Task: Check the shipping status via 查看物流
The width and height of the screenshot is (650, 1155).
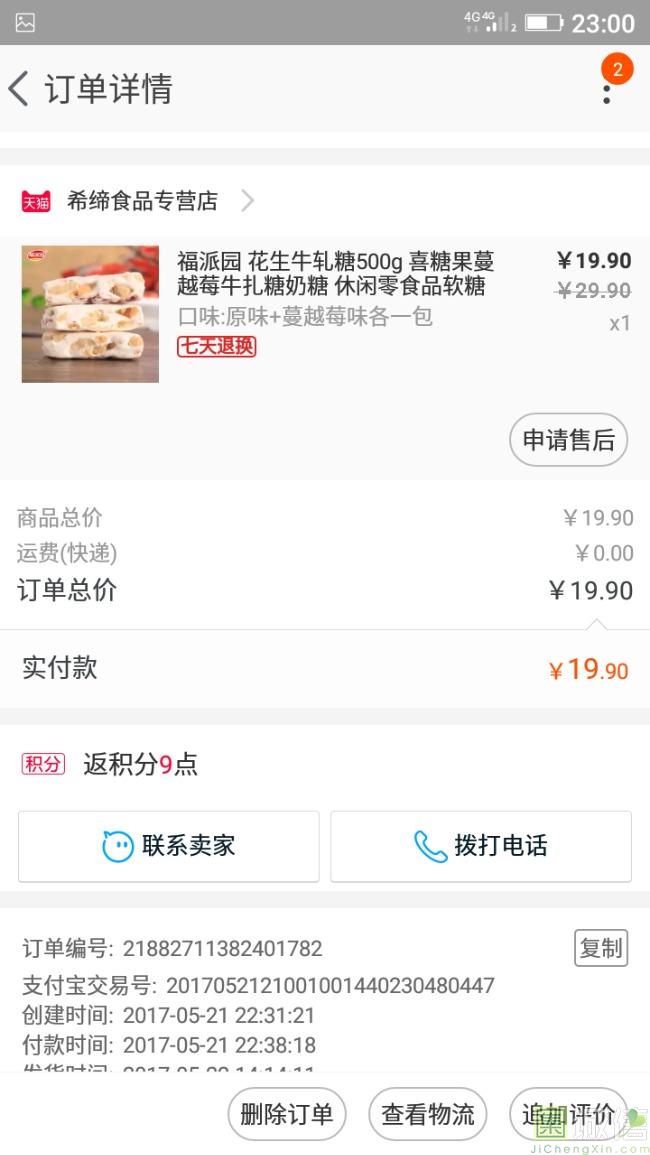Action: click(428, 1114)
